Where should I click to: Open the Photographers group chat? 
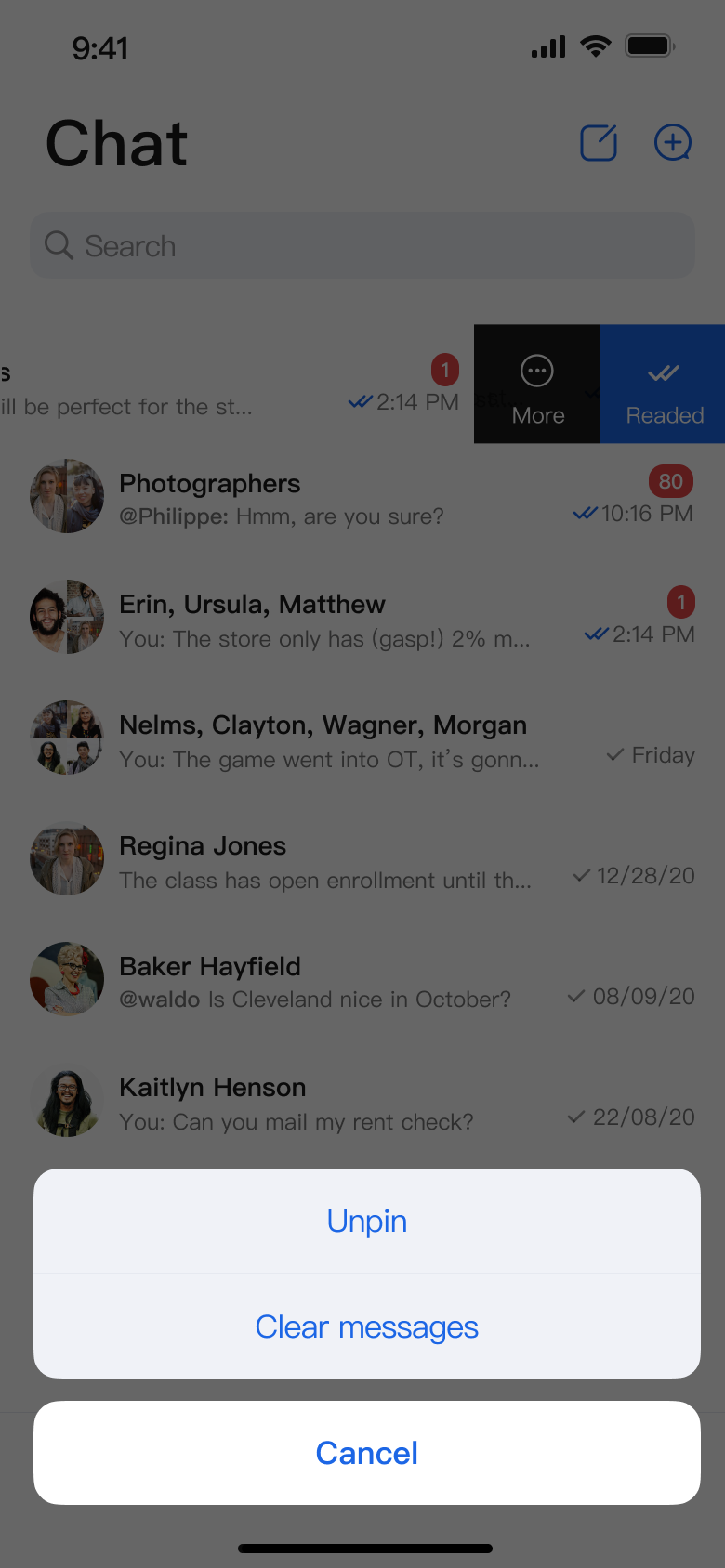[362, 499]
